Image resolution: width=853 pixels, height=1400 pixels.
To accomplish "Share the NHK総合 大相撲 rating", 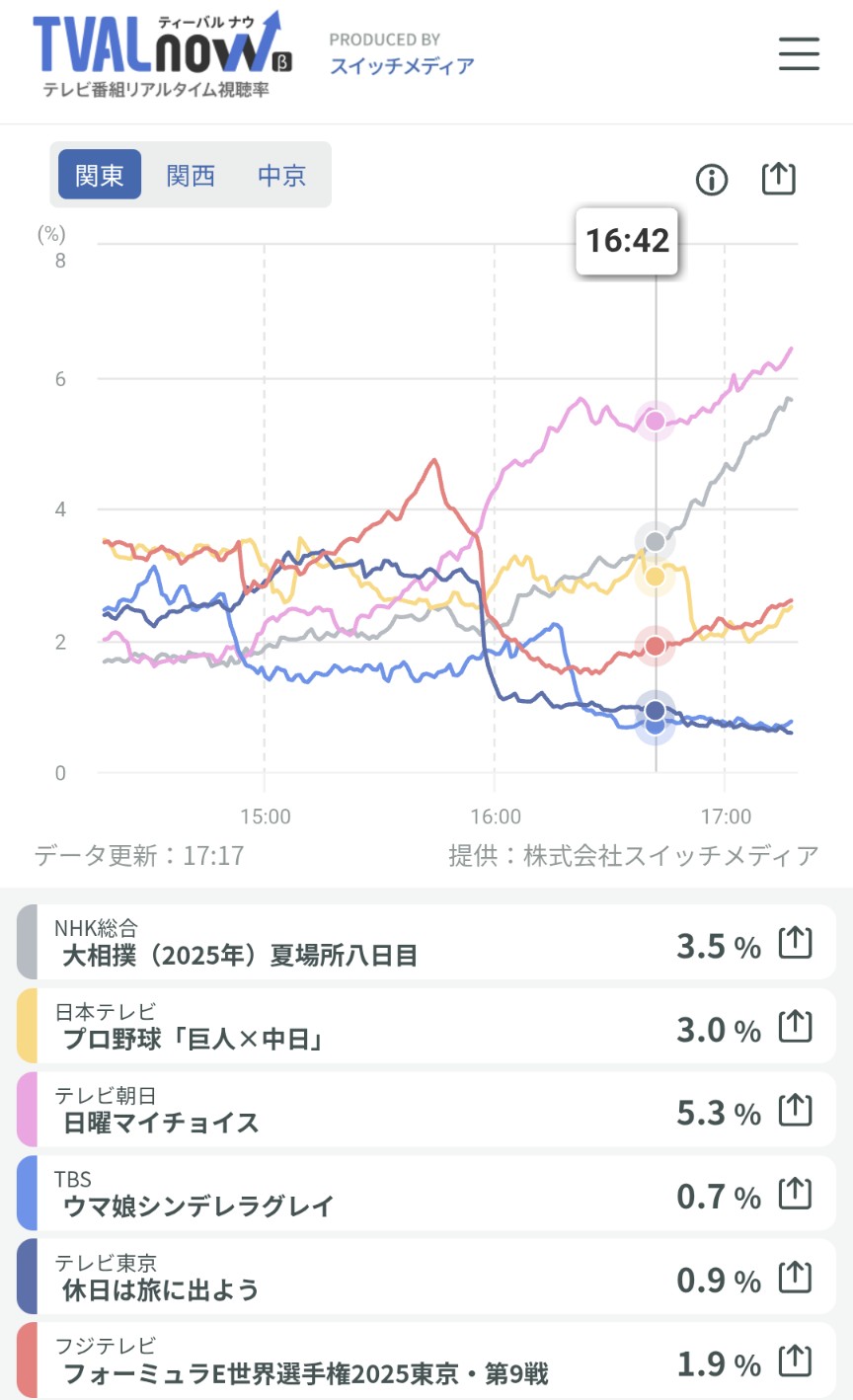I will tap(796, 943).
